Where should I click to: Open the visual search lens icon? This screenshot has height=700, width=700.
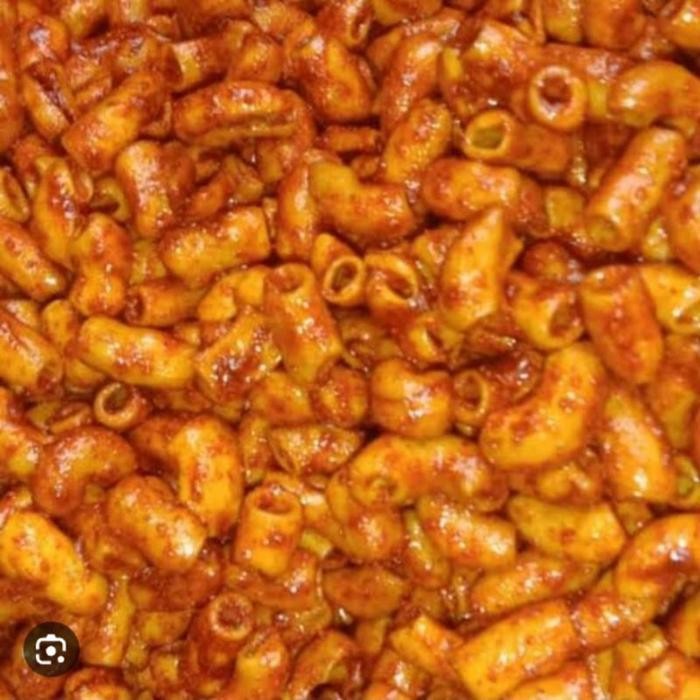coord(51,650)
